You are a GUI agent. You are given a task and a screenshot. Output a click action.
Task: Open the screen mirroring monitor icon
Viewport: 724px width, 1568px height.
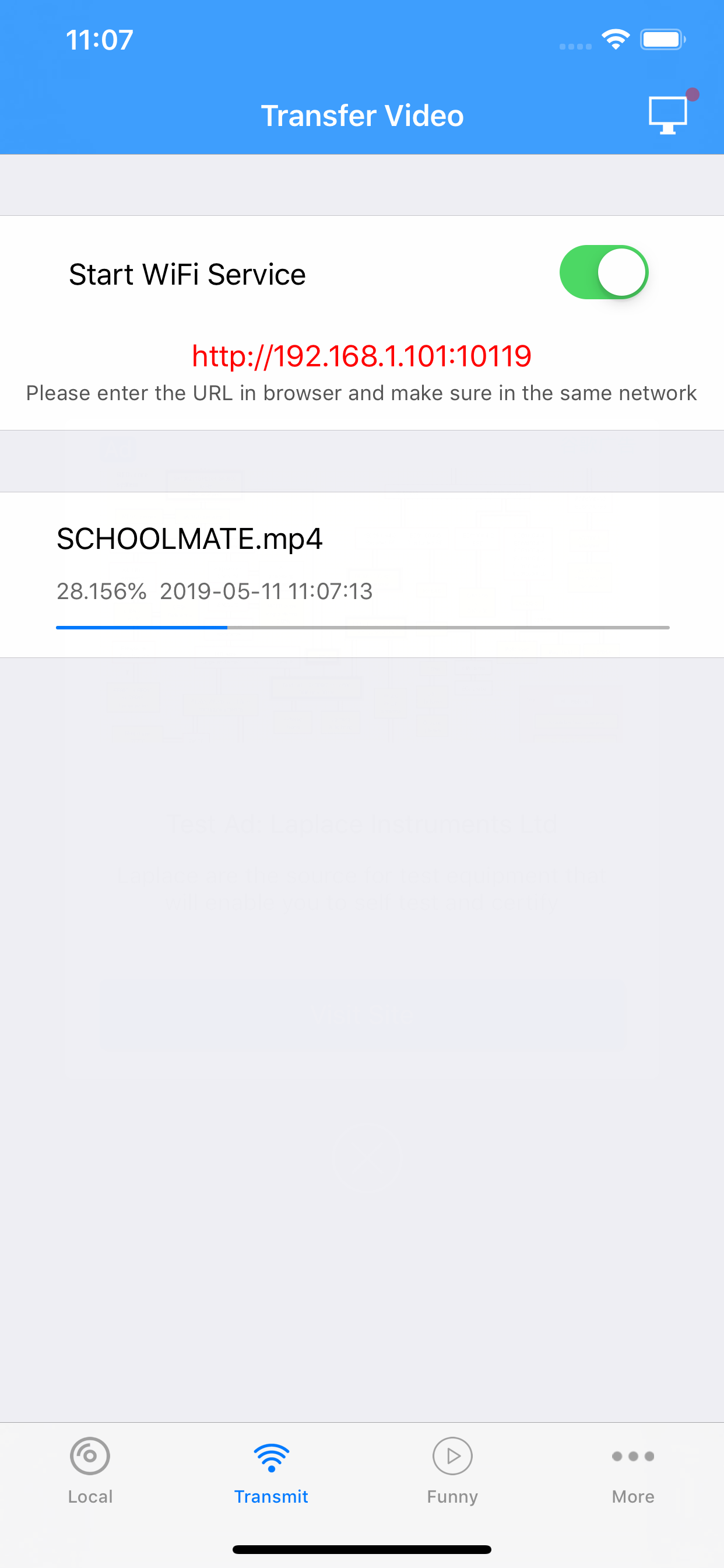pyautogui.click(x=667, y=116)
